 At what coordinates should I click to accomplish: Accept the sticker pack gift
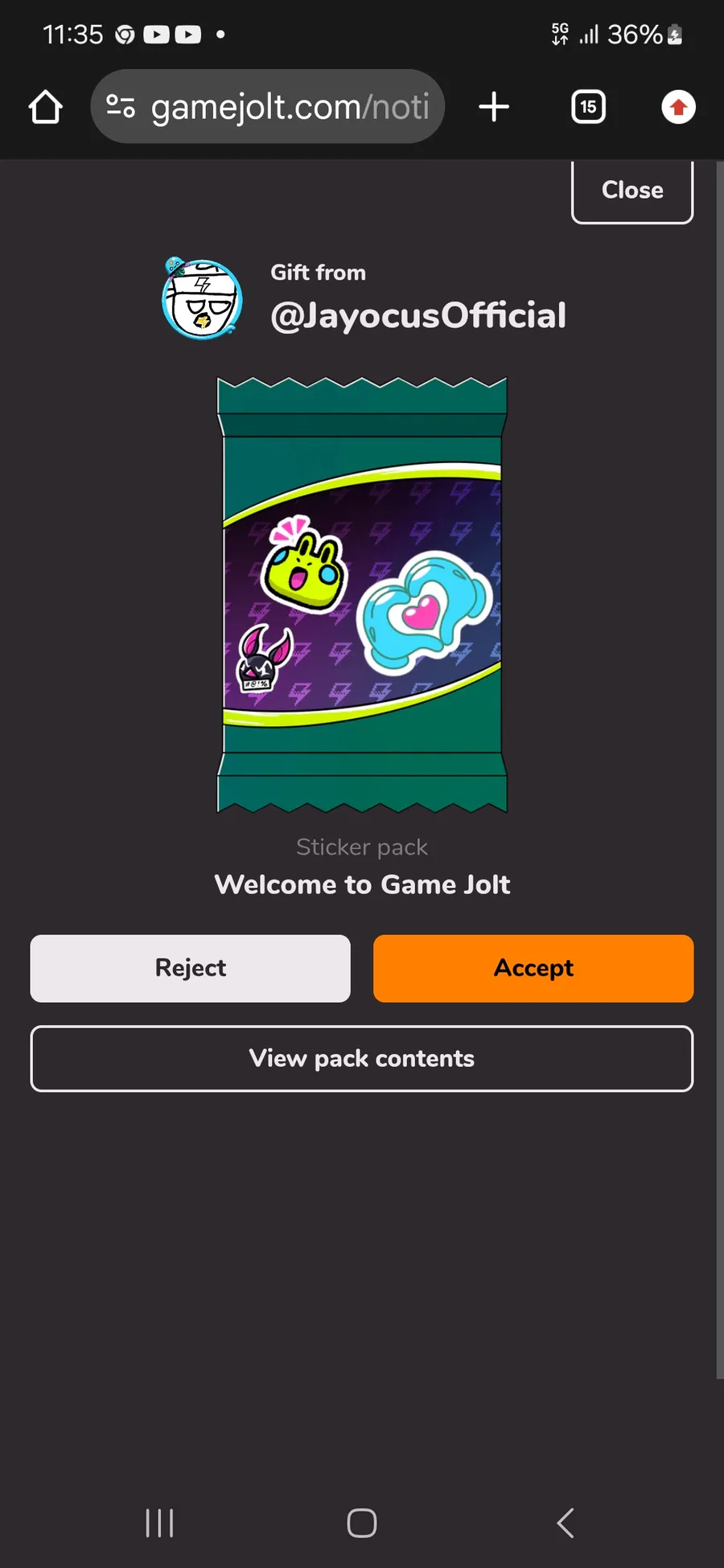pos(533,968)
